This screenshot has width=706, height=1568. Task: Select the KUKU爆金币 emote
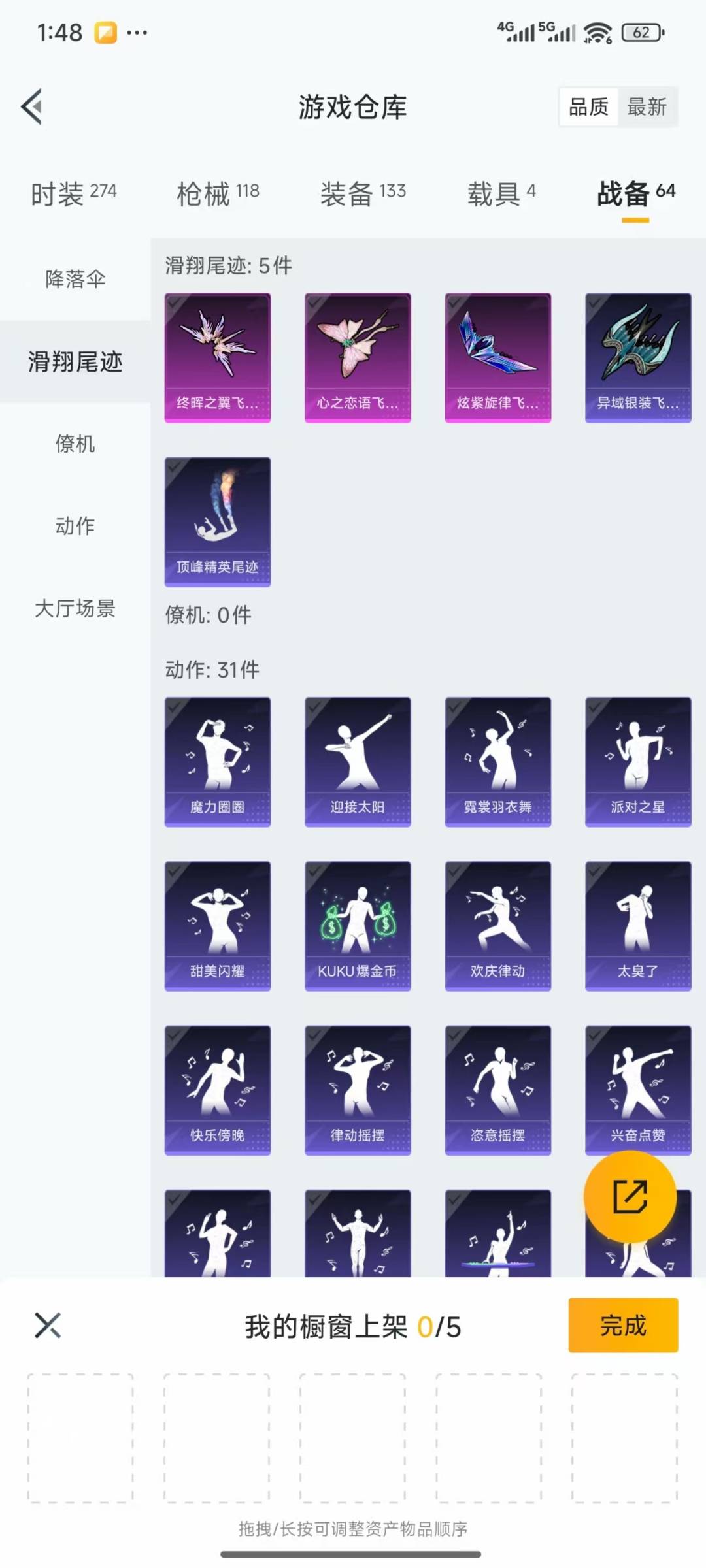(358, 926)
